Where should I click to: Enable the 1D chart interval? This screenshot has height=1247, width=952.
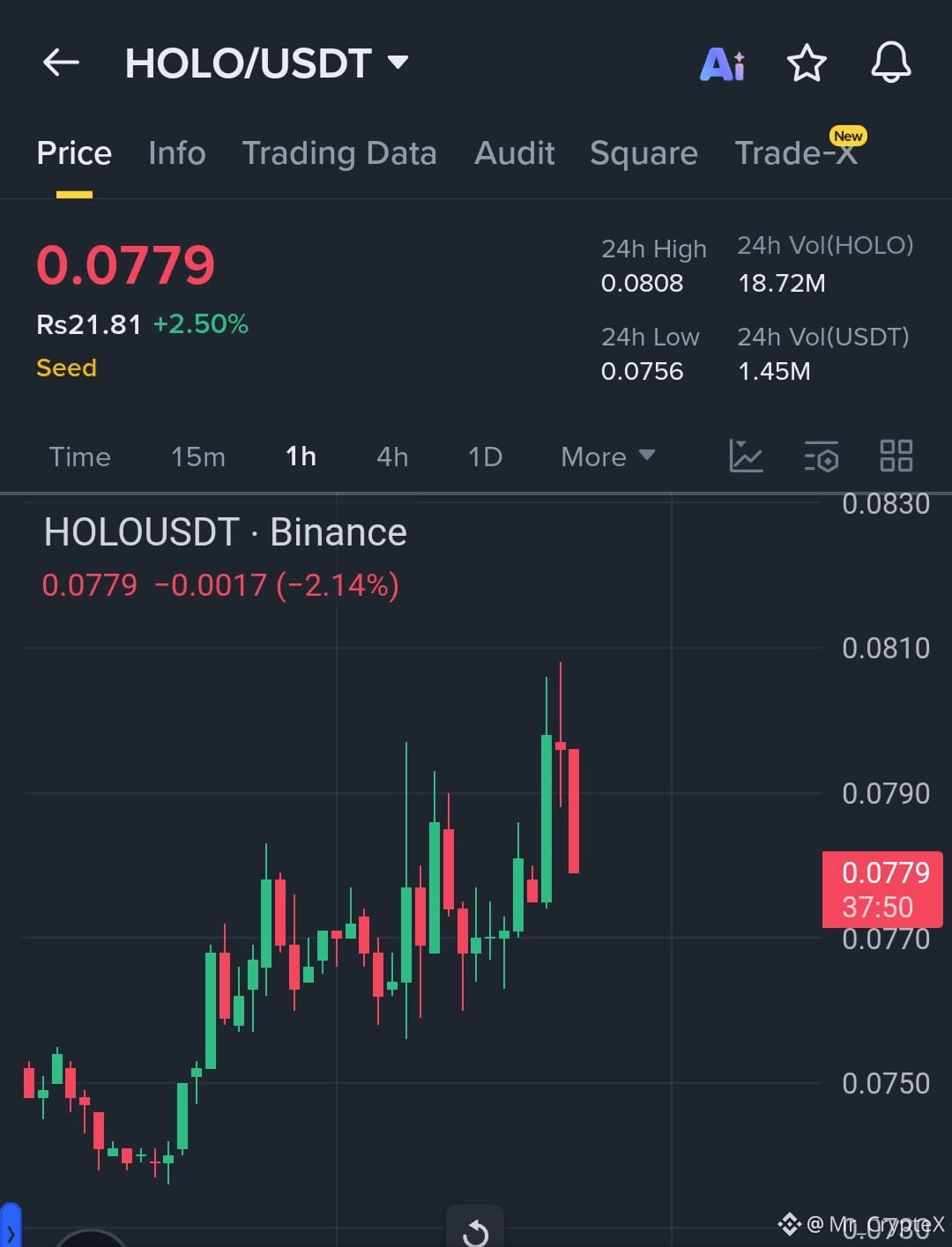click(484, 456)
